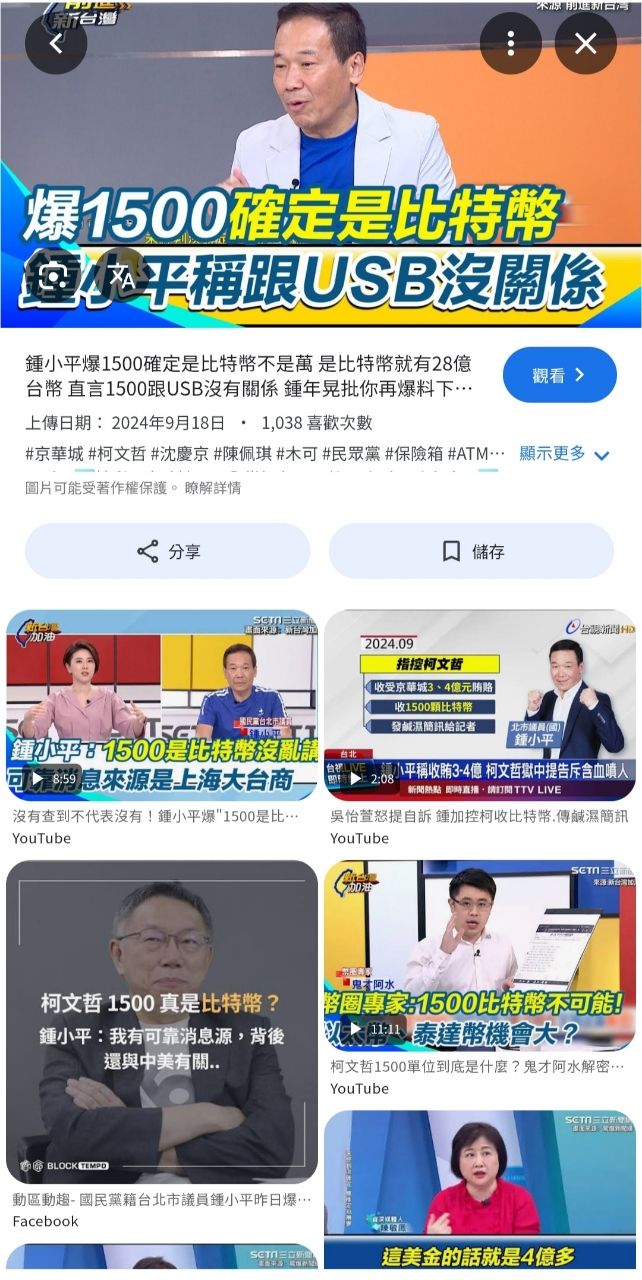Open the 瞭解詳情 copyright link
The width and height of the screenshot is (642, 1280).
click(x=212, y=488)
